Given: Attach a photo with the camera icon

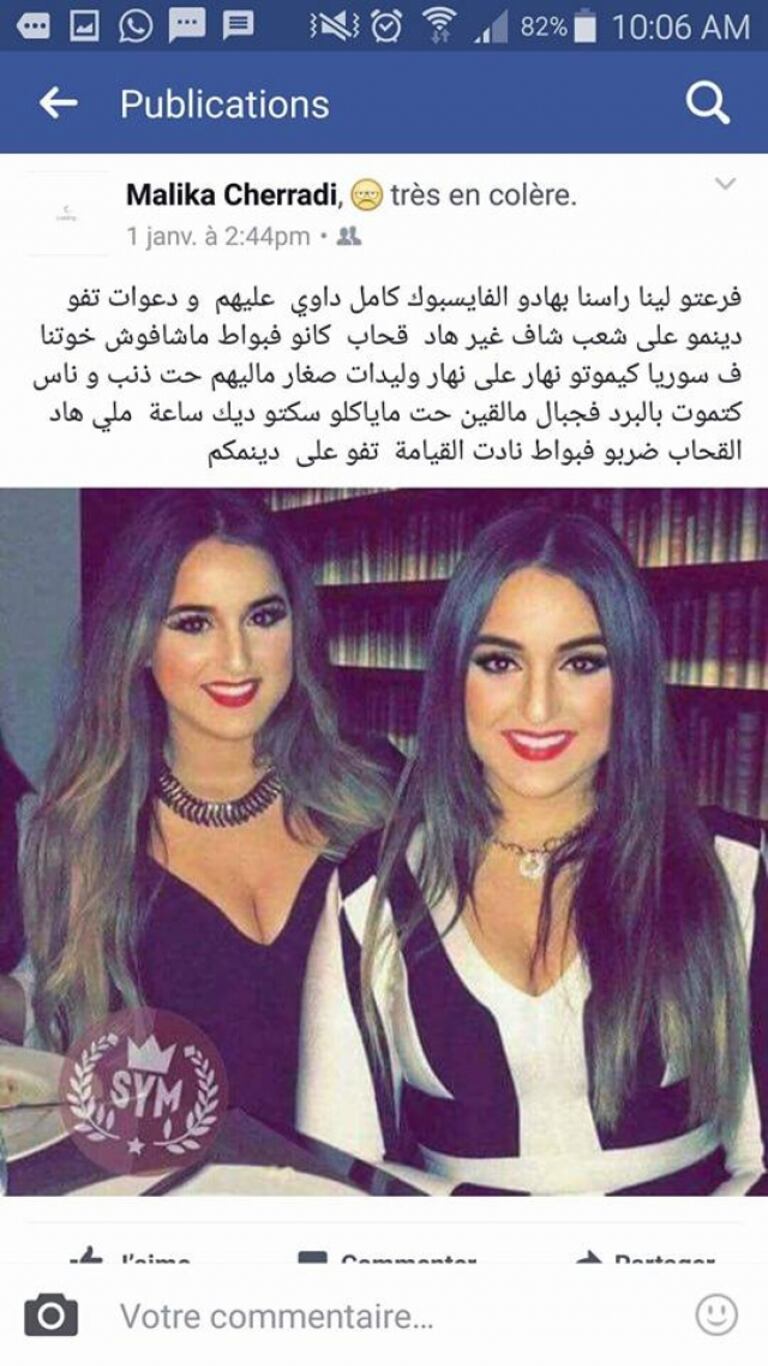Looking at the screenshot, I should [x=51, y=1315].
